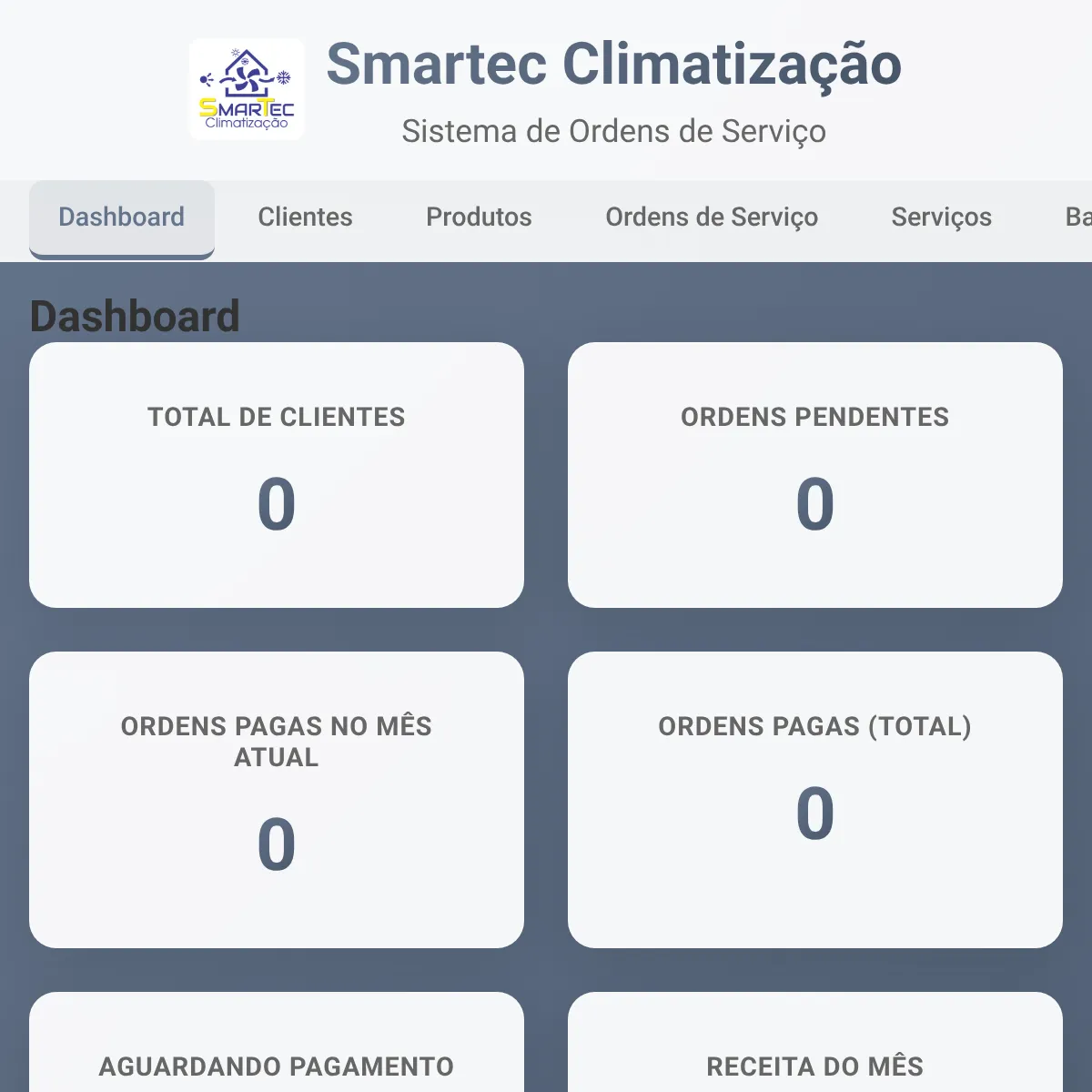Open the Produtos tab
The image size is (1092, 1092).
(x=479, y=218)
